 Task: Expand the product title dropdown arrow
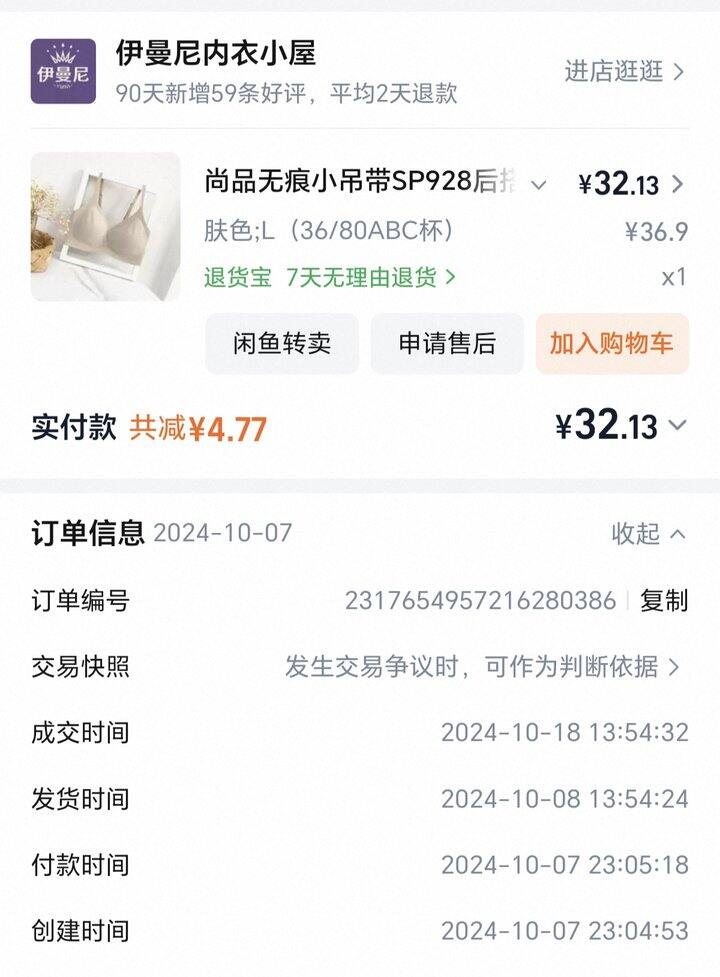539,185
